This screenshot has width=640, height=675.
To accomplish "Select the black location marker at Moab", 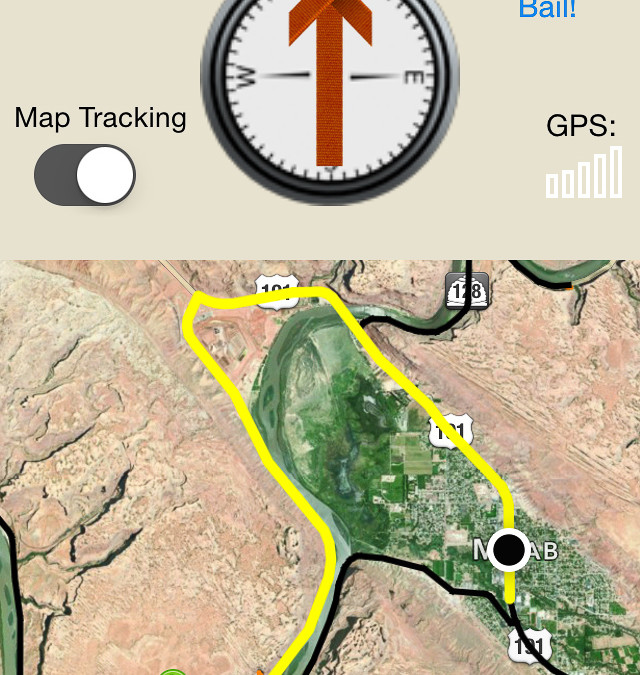I will point(509,550).
